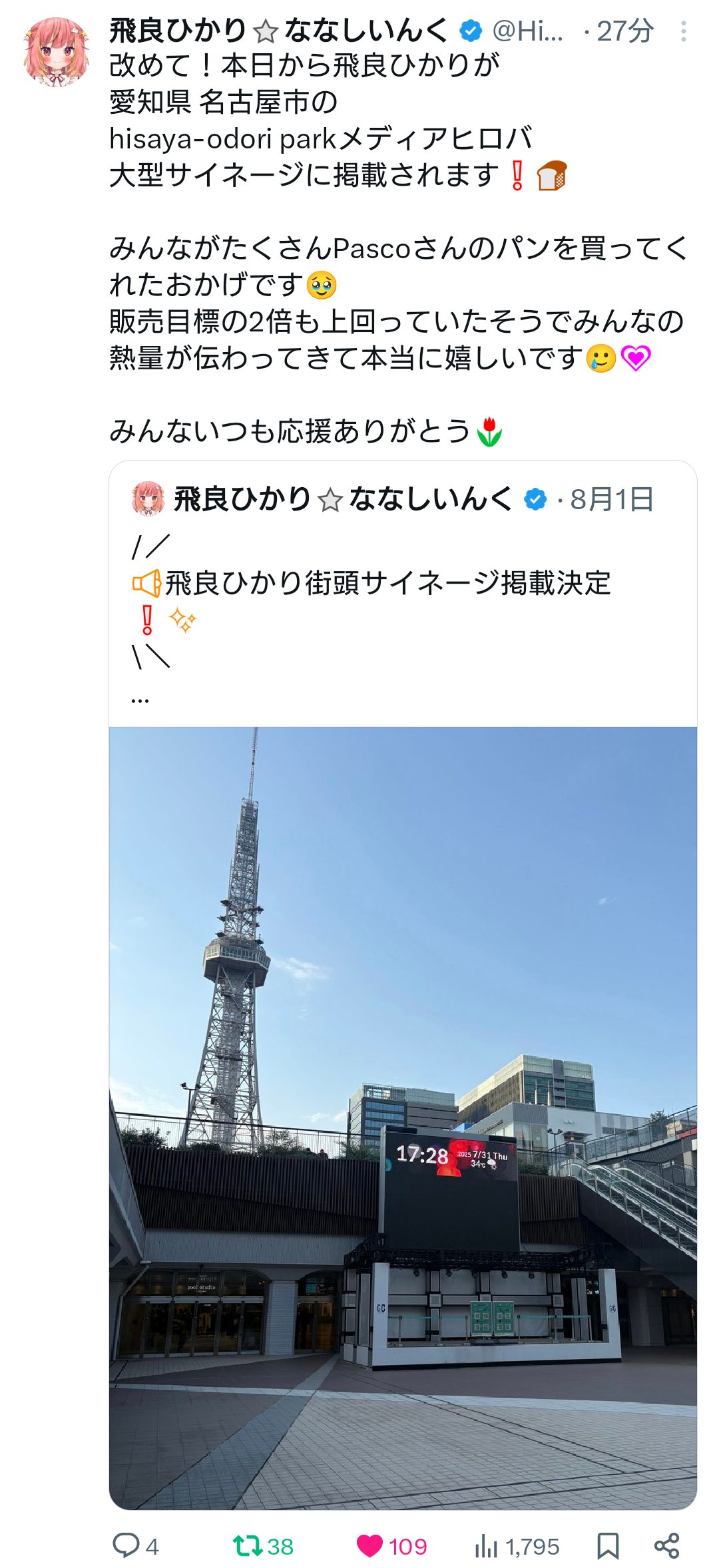Open the tweet's three-dot overflow menu
This screenshot has height=1568, width=719.
(x=683, y=31)
